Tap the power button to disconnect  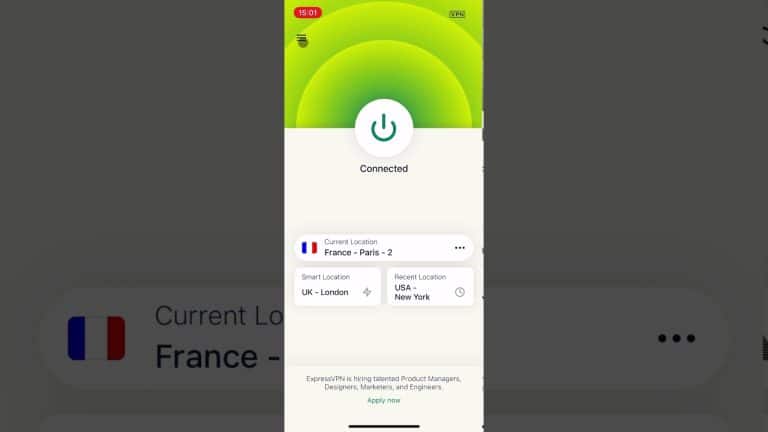point(384,128)
